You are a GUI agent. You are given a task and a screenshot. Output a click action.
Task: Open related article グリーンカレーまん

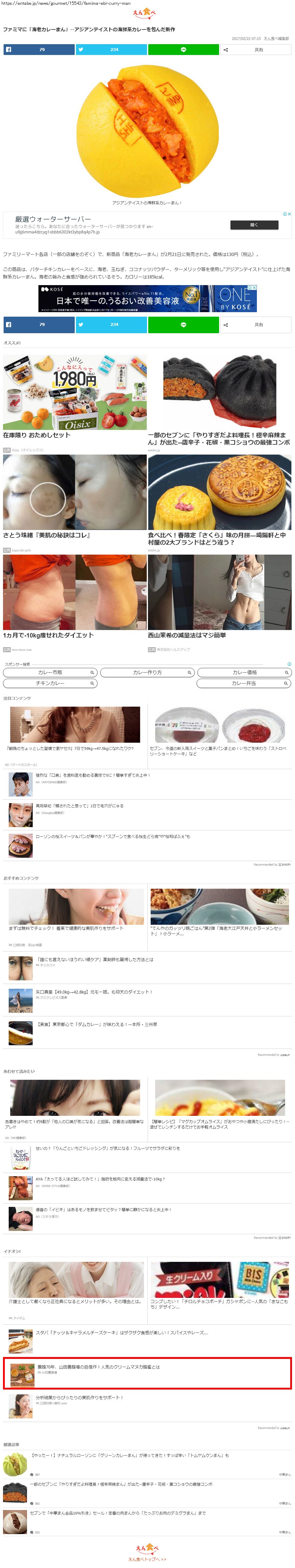130,1455
